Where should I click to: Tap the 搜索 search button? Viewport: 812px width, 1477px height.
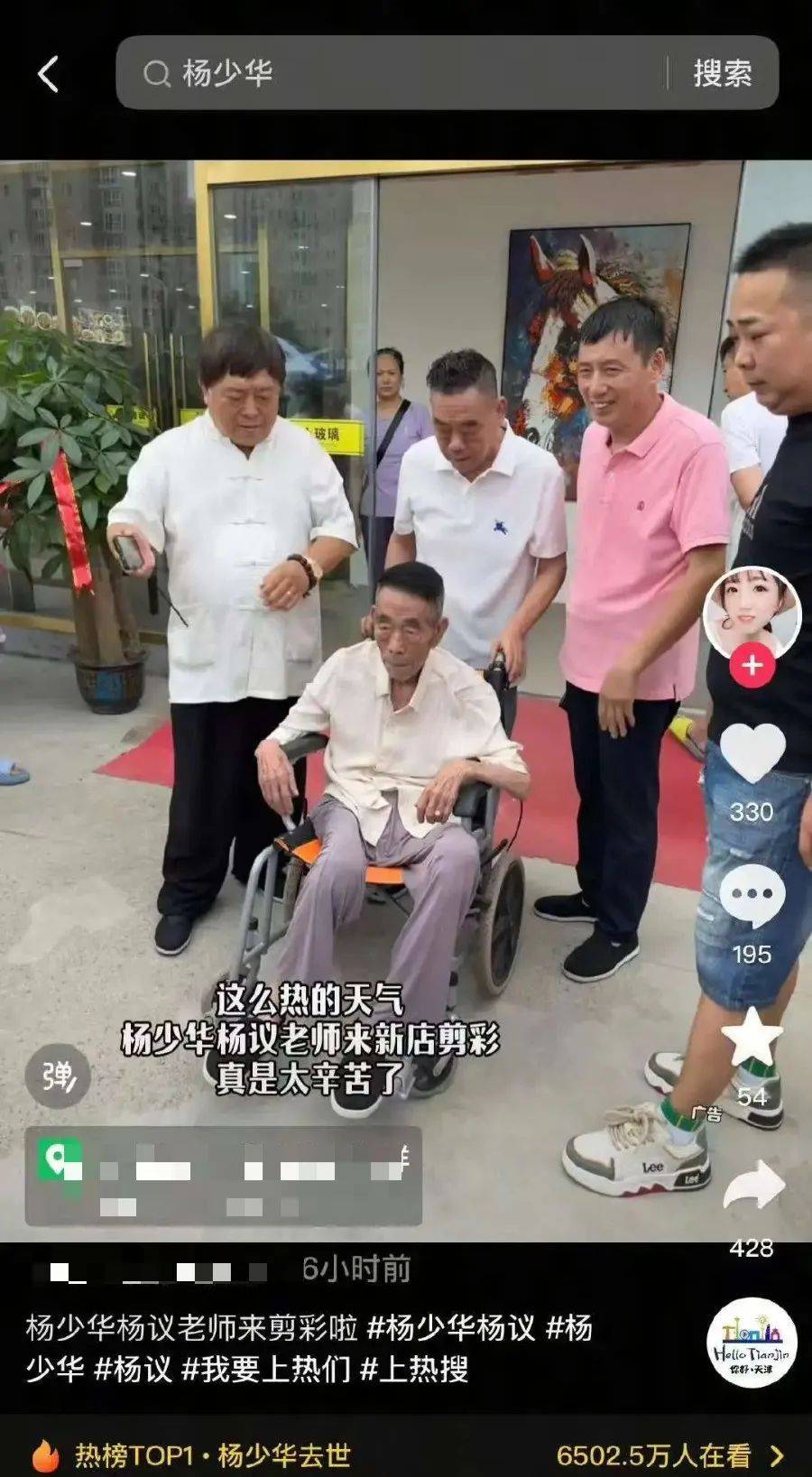tap(722, 73)
